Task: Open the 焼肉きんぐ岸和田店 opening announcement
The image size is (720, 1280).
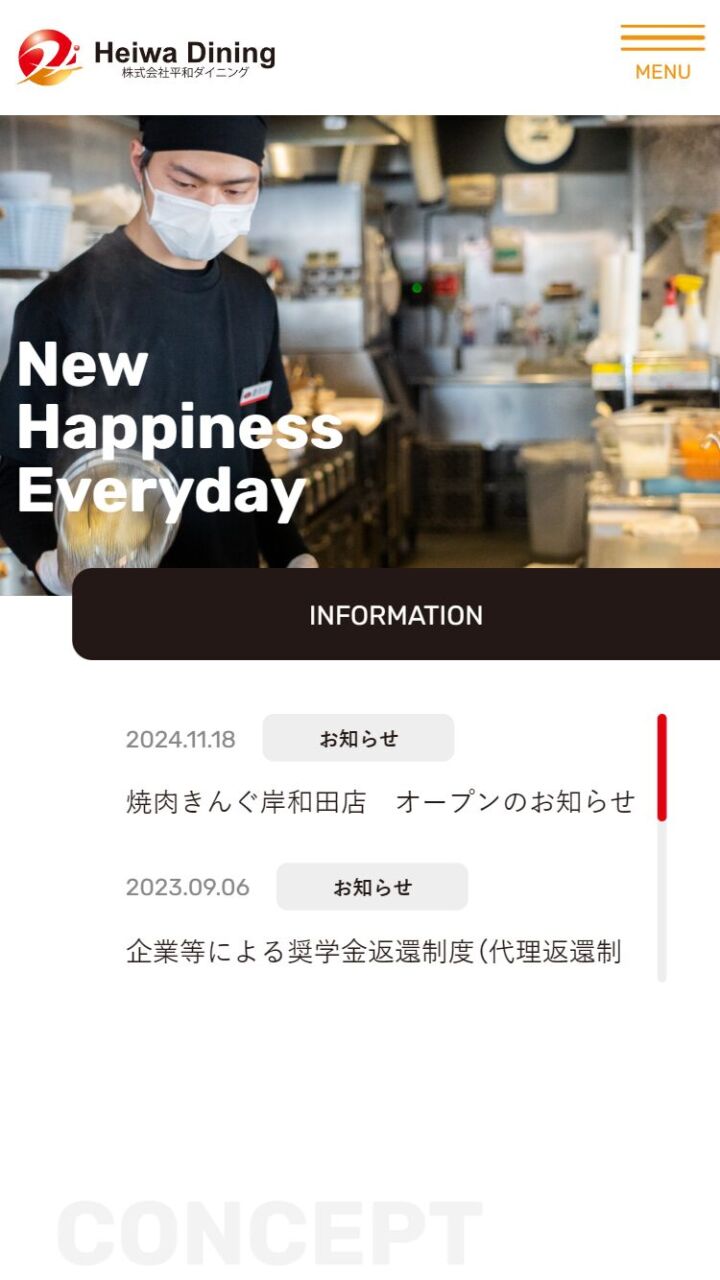Action: [x=380, y=802]
